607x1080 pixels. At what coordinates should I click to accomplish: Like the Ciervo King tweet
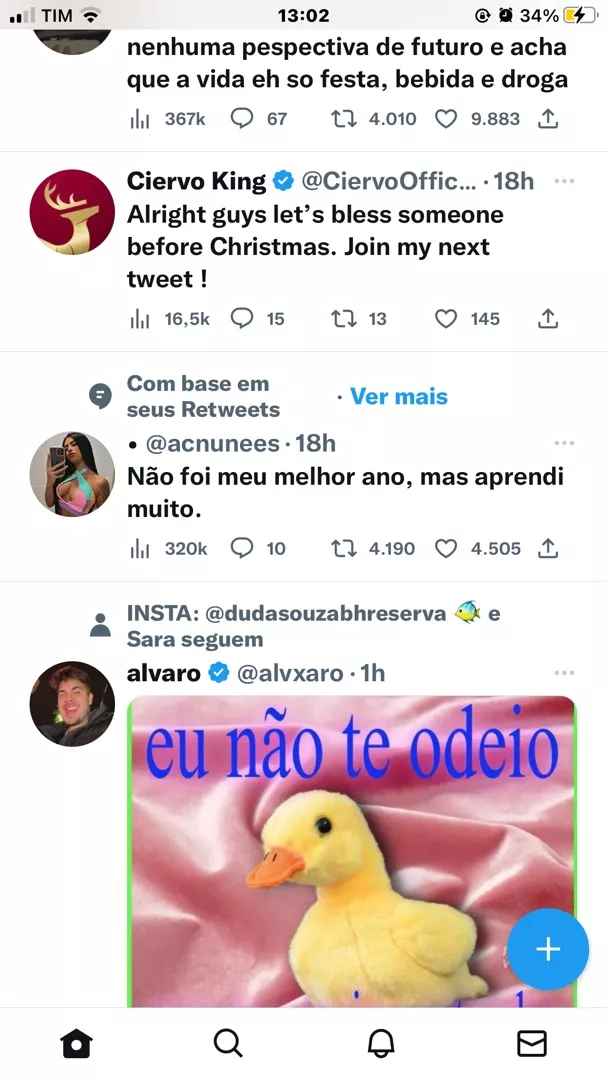click(446, 318)
